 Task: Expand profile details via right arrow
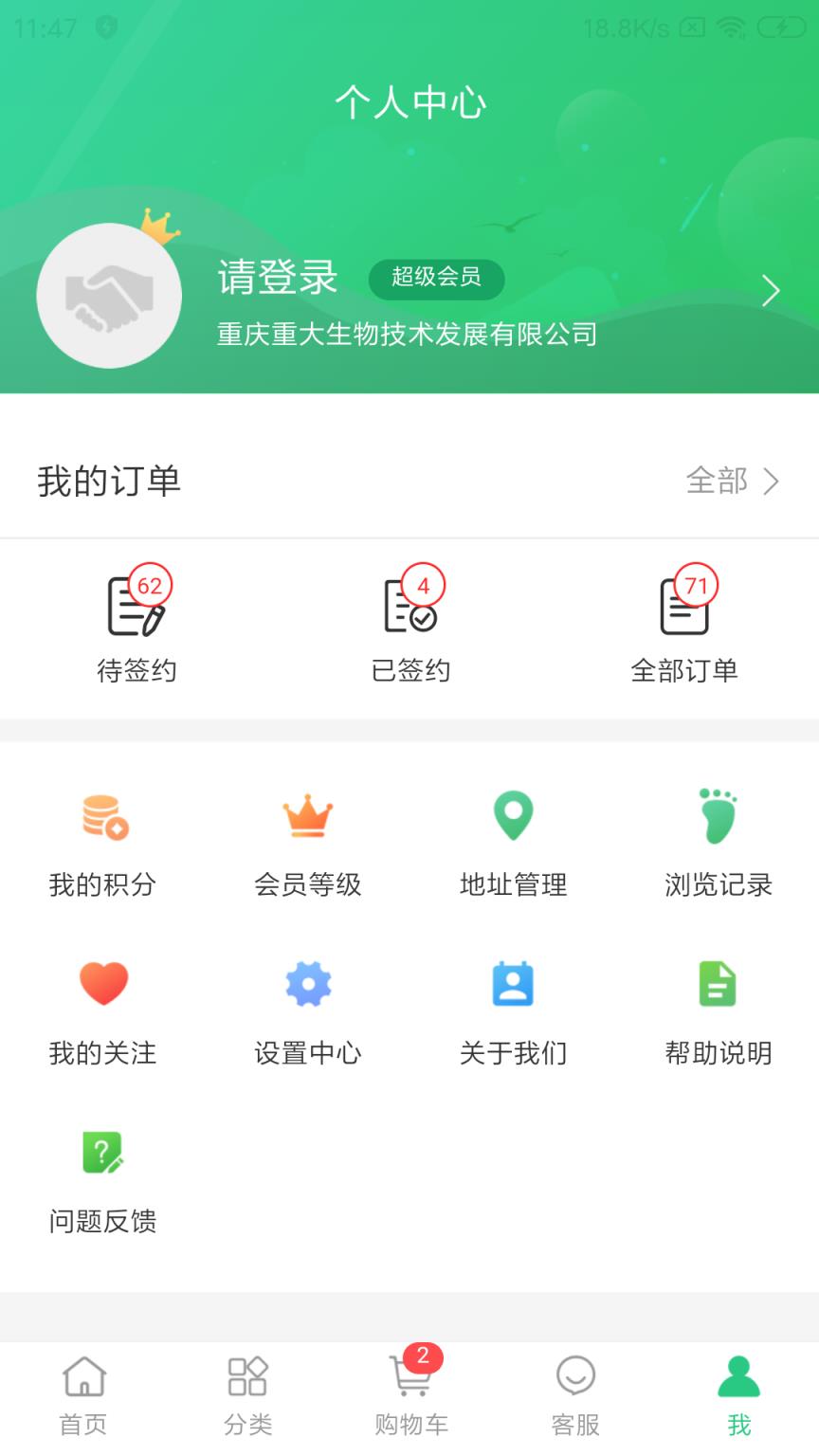pos(771,292)
